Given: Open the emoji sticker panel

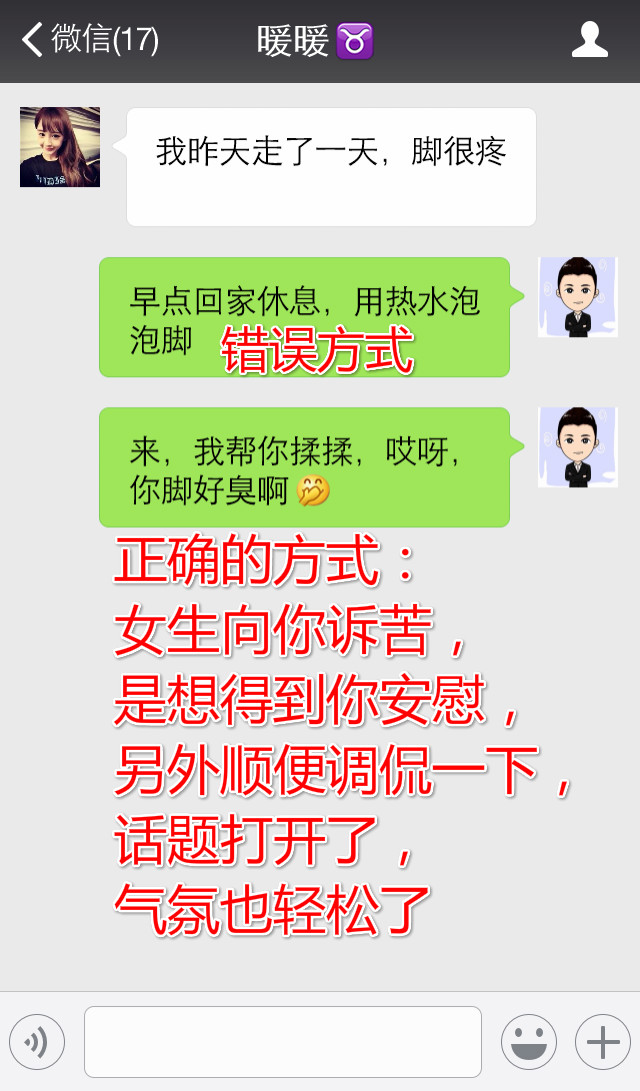Looking at the screenshot, I should pyautogui.click(x=528, y=1042).
